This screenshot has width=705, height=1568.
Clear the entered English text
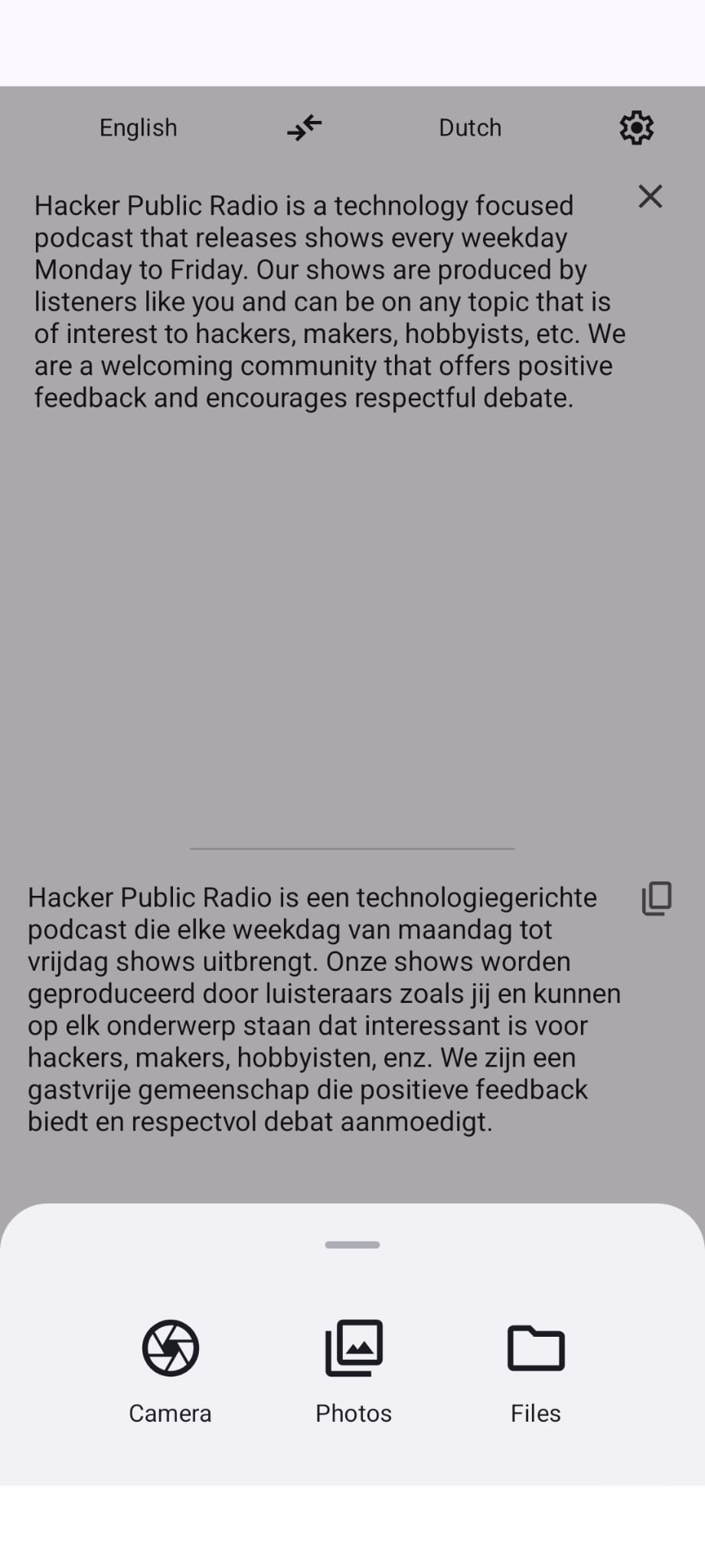click(650, 197)
